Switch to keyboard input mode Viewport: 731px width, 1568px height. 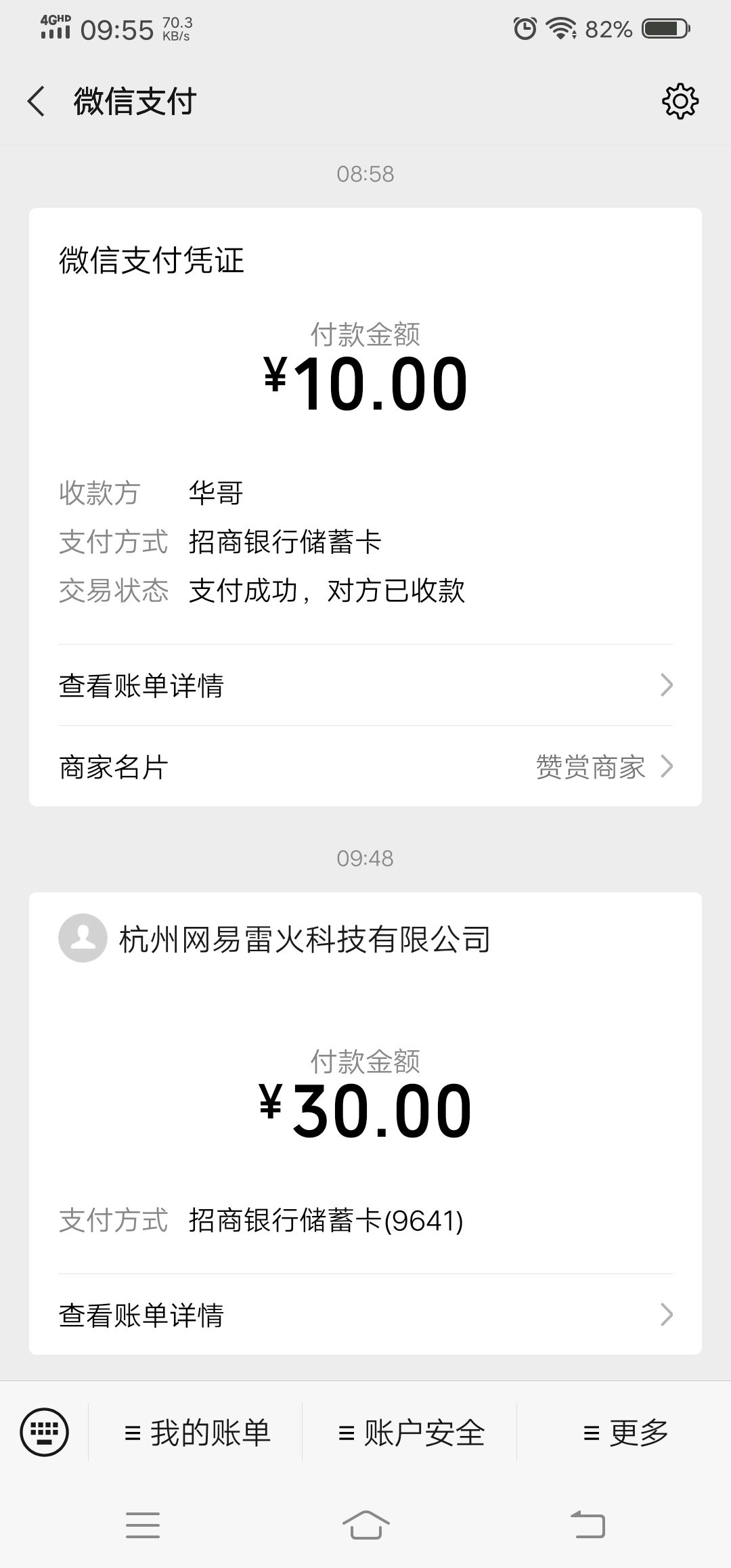click(x=45, y=1431)
